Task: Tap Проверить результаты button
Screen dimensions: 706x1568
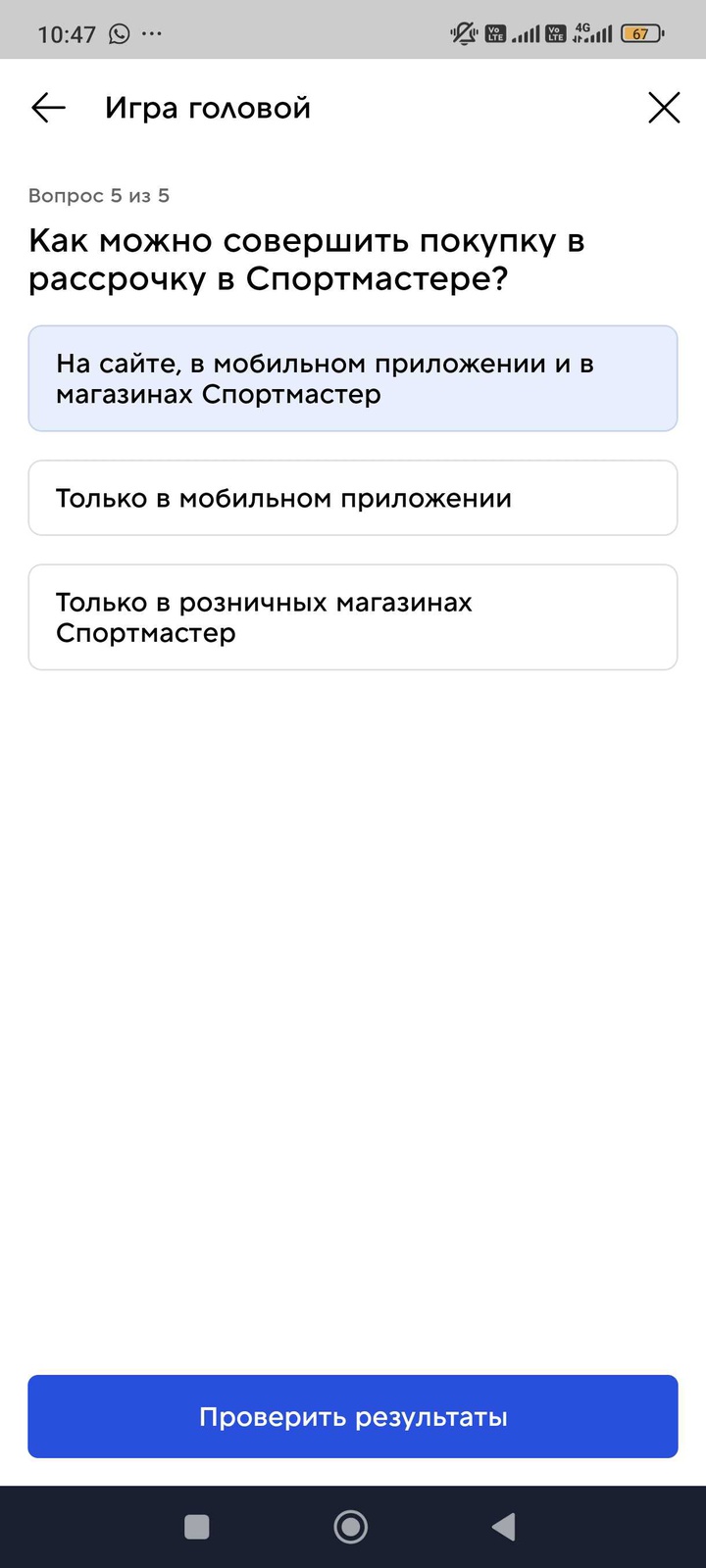Action: 353,1416
